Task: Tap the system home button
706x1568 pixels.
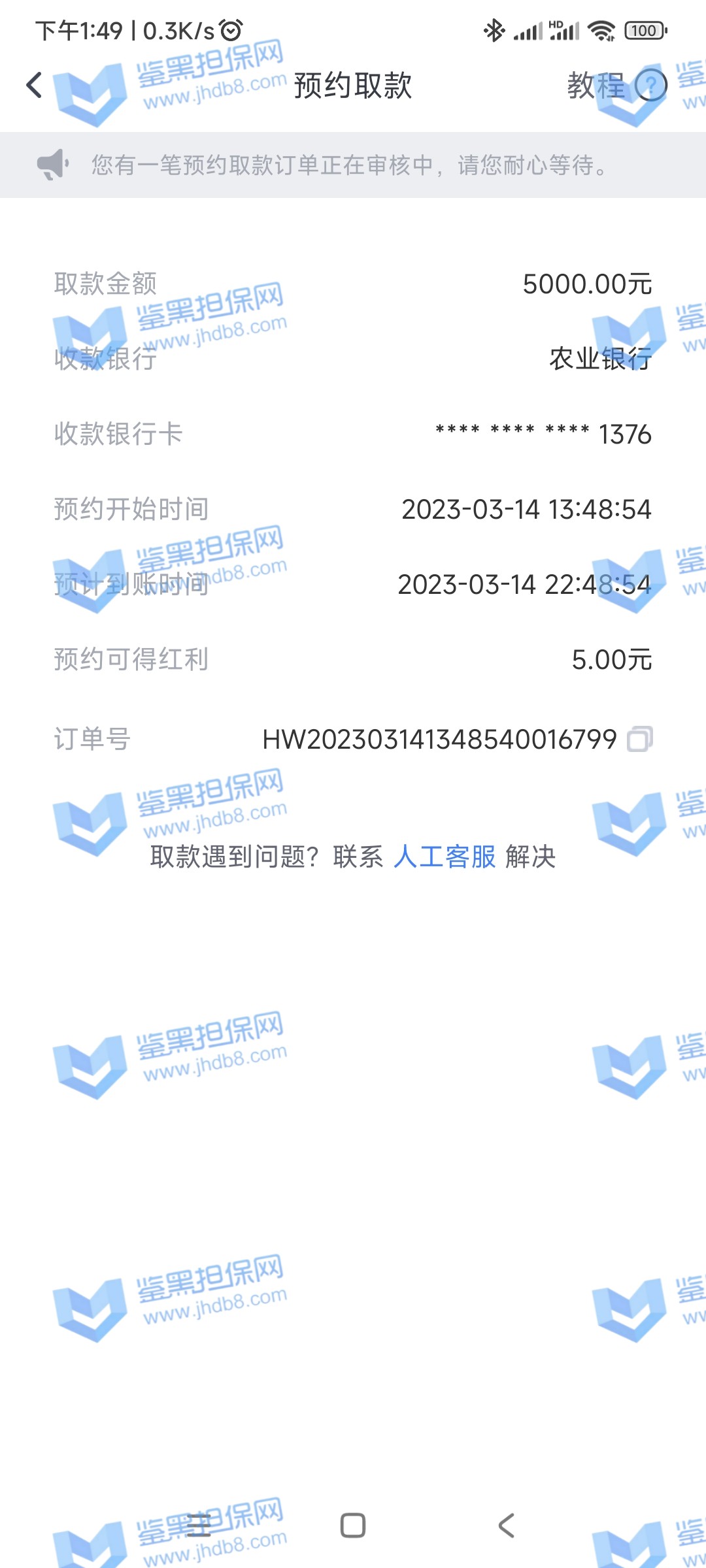Action: [x=353, y=1526]
